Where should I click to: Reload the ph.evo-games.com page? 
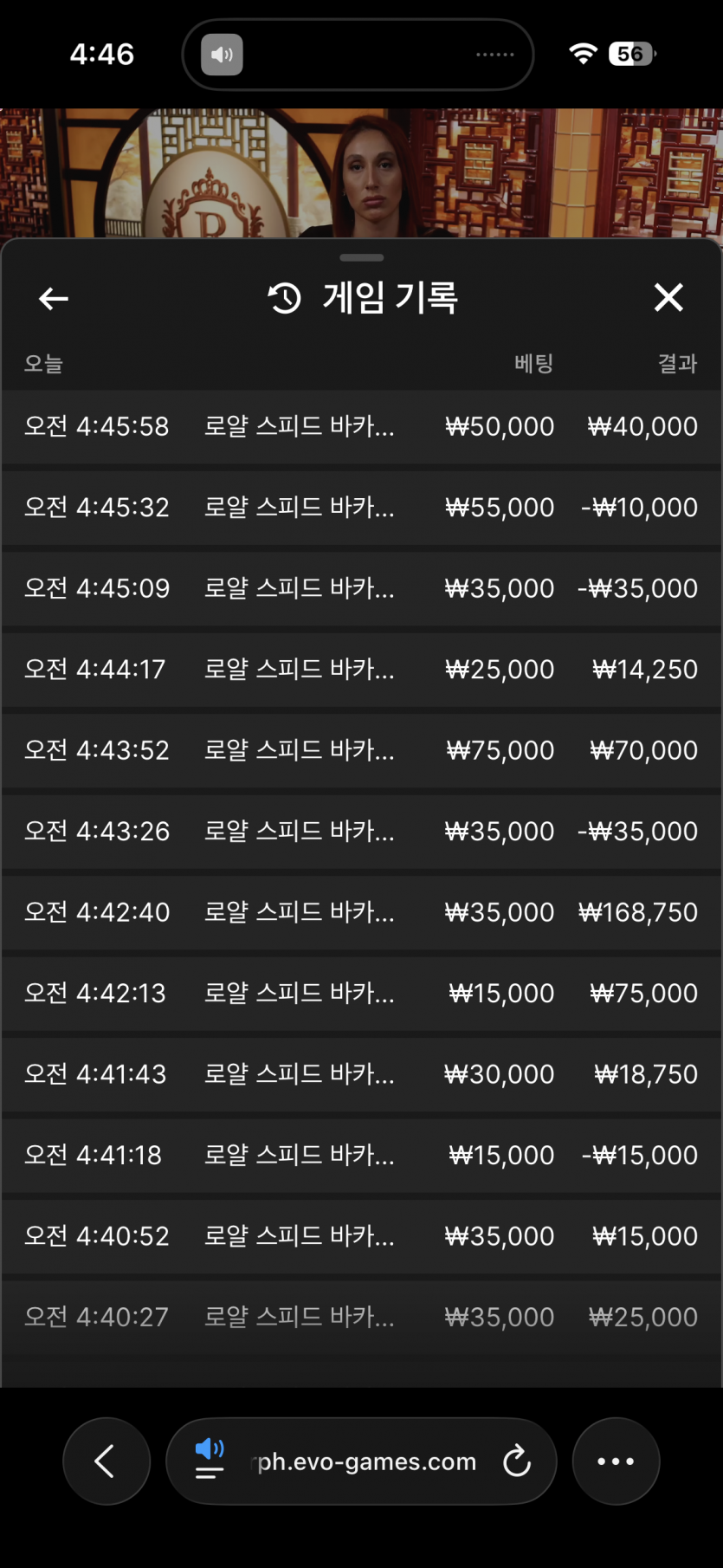[x=517, y=1461]
